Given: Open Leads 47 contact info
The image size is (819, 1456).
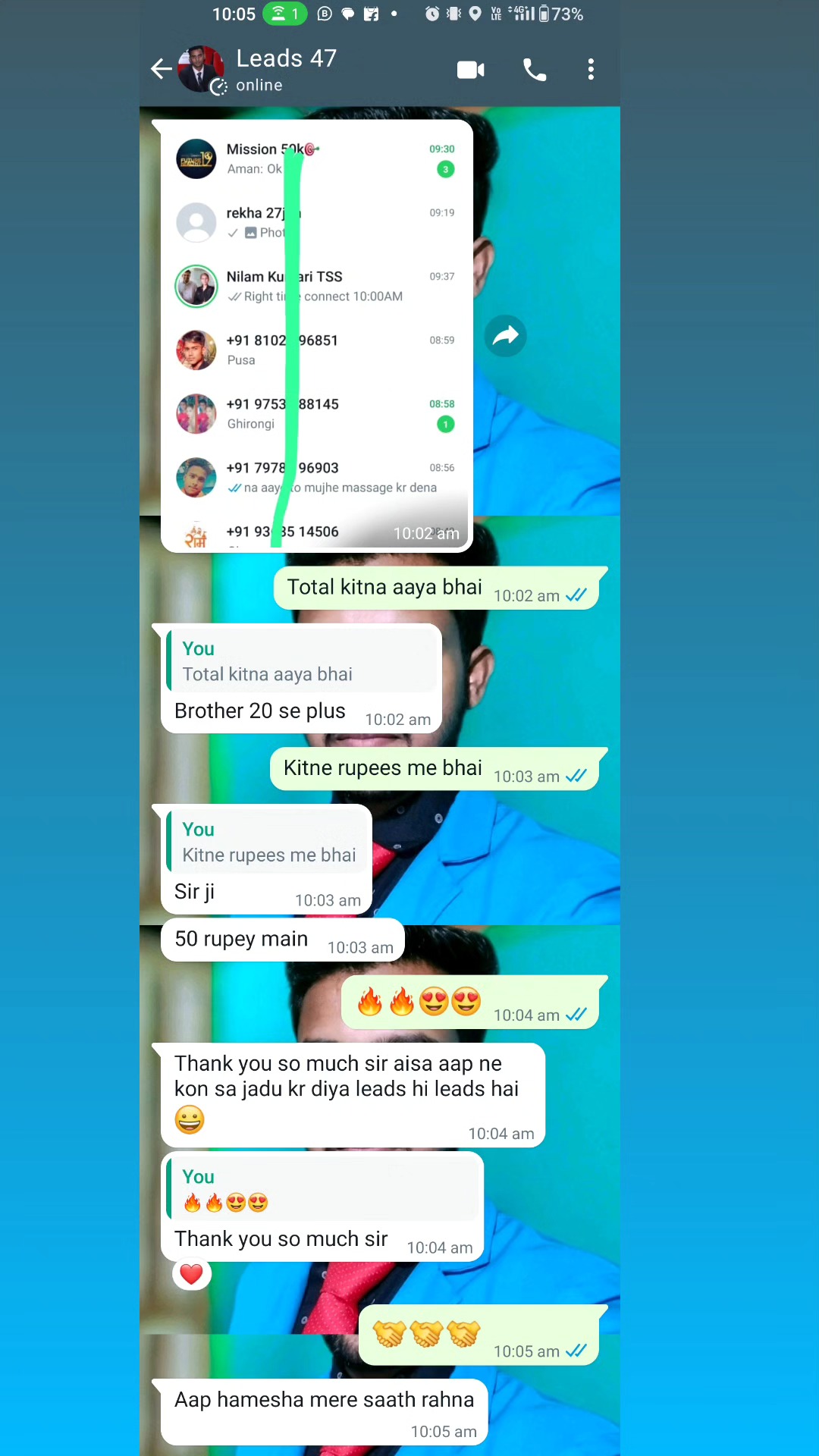Looking at the screenshot, I should 287,68.
